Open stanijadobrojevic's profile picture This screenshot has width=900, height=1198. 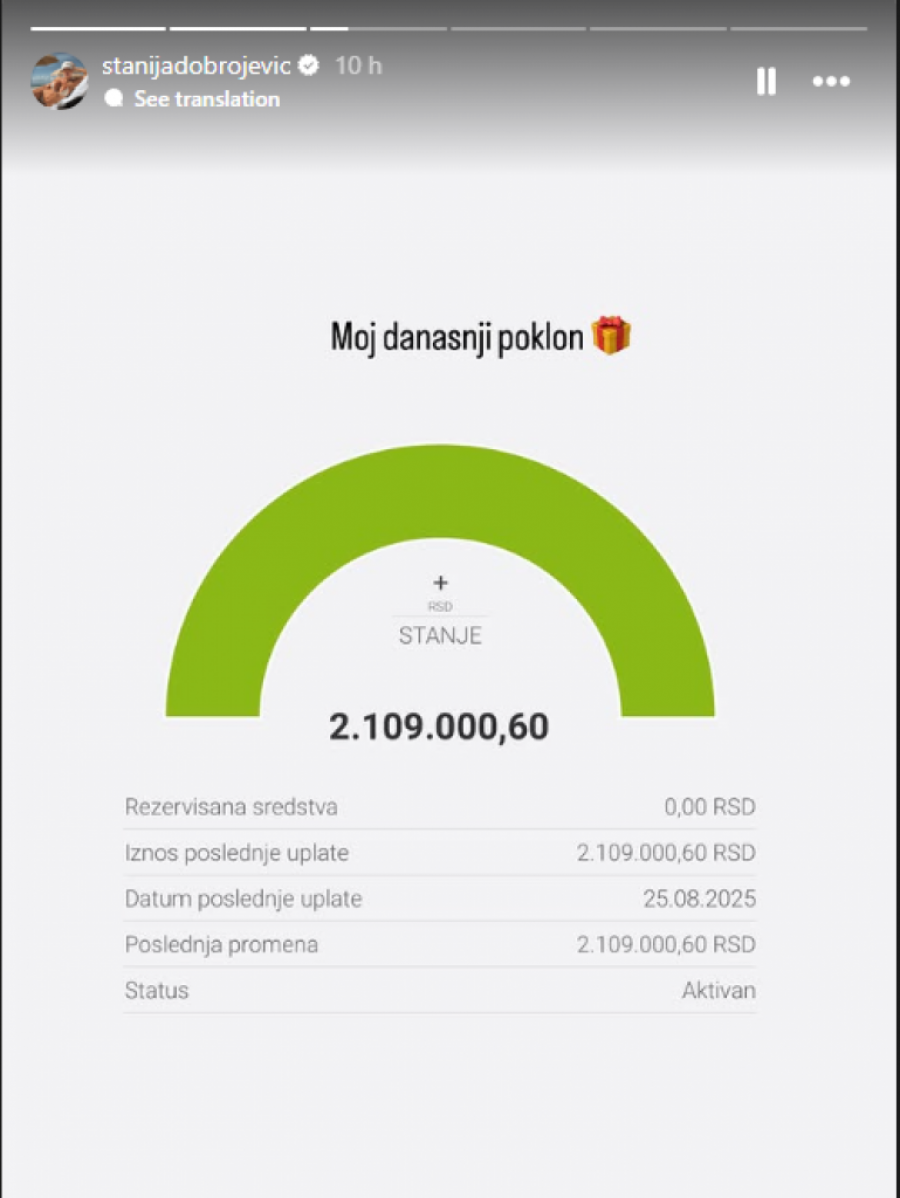(x=60, y=81)
